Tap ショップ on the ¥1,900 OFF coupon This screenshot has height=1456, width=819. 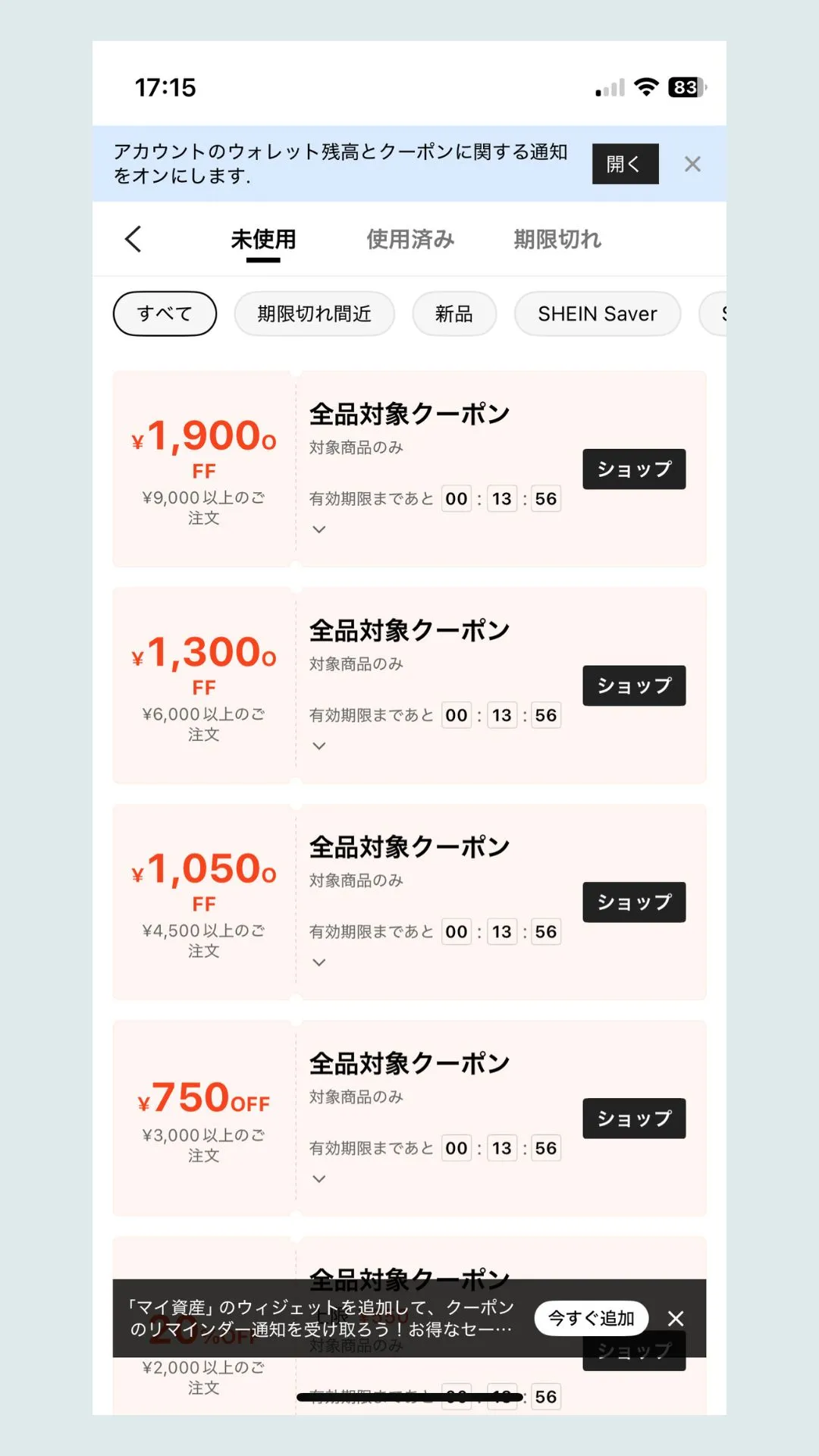click(634, 469)
